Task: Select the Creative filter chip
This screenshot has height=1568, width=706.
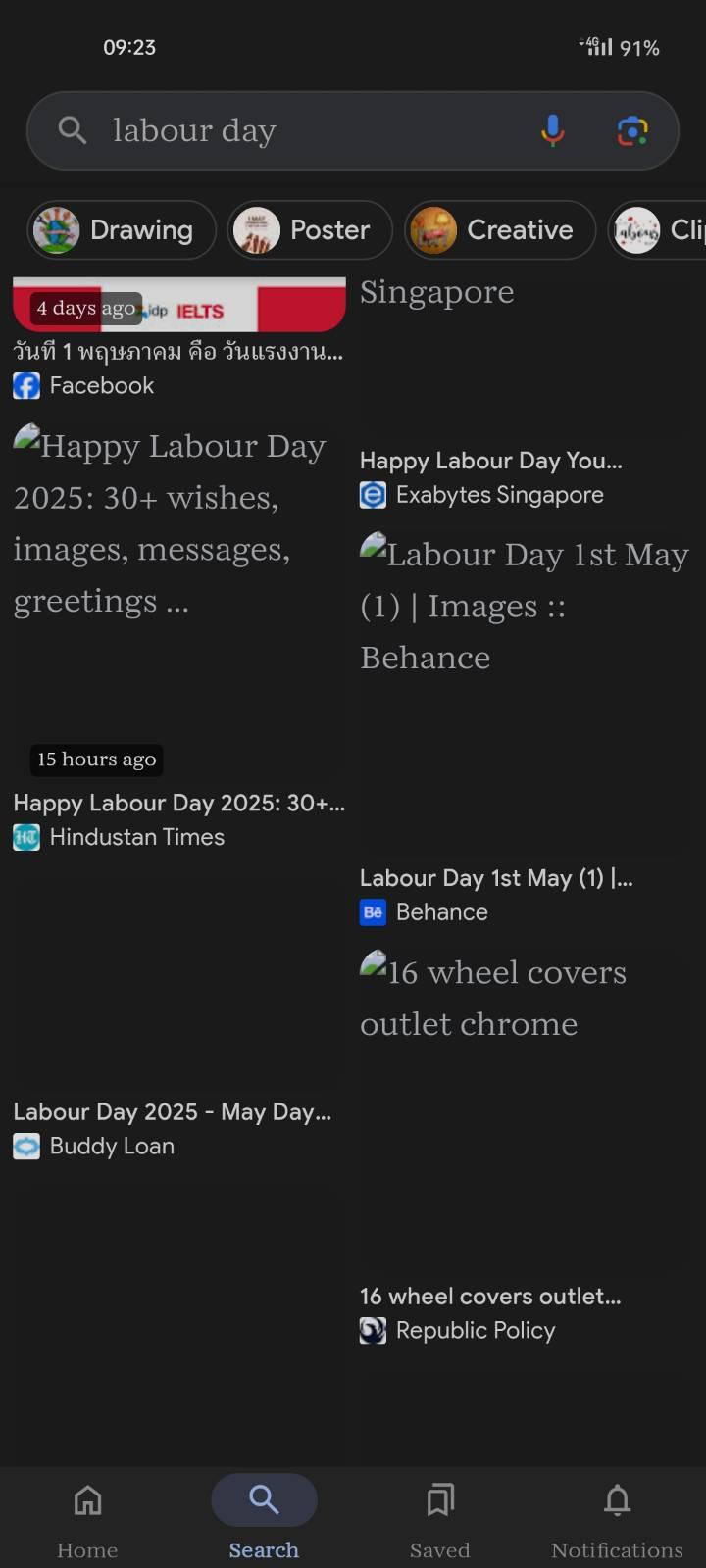Action: point(500,230)
